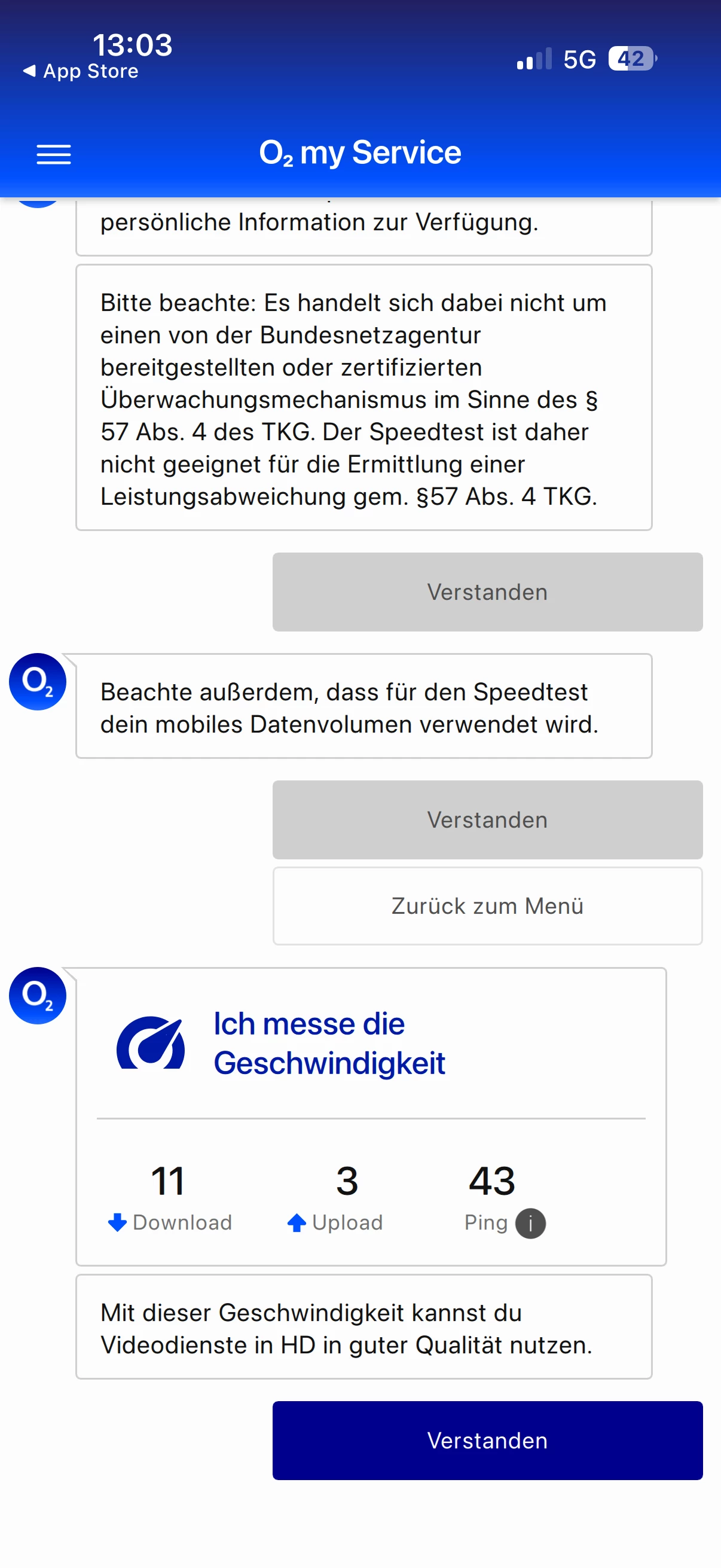Open the Ping info icon
Image resolution: width=721 pixels, height=1568 pixels.
530,1224
